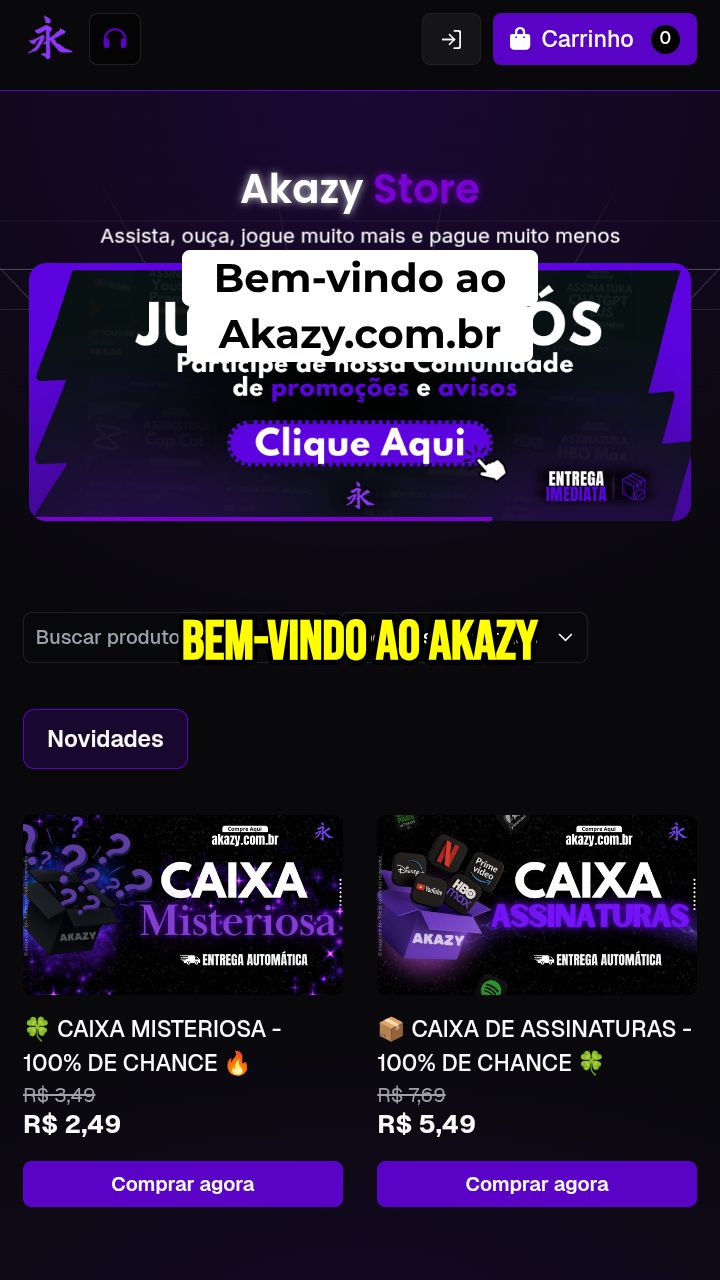Tap the login arrow icon

[451, 39]
